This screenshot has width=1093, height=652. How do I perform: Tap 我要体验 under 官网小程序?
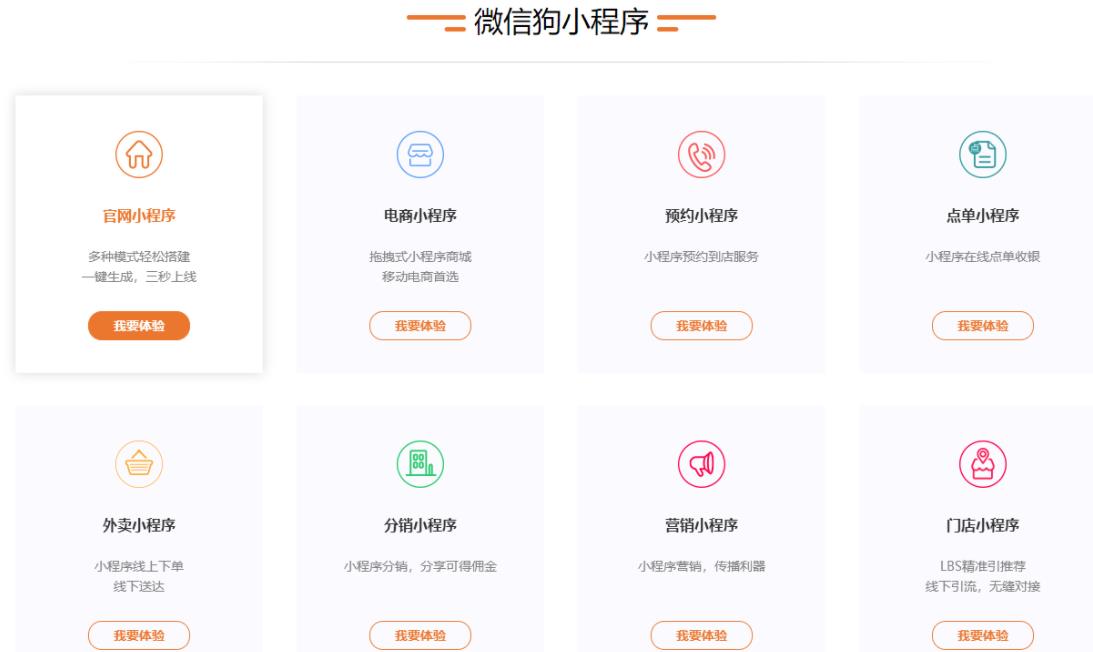pos(139,326)
